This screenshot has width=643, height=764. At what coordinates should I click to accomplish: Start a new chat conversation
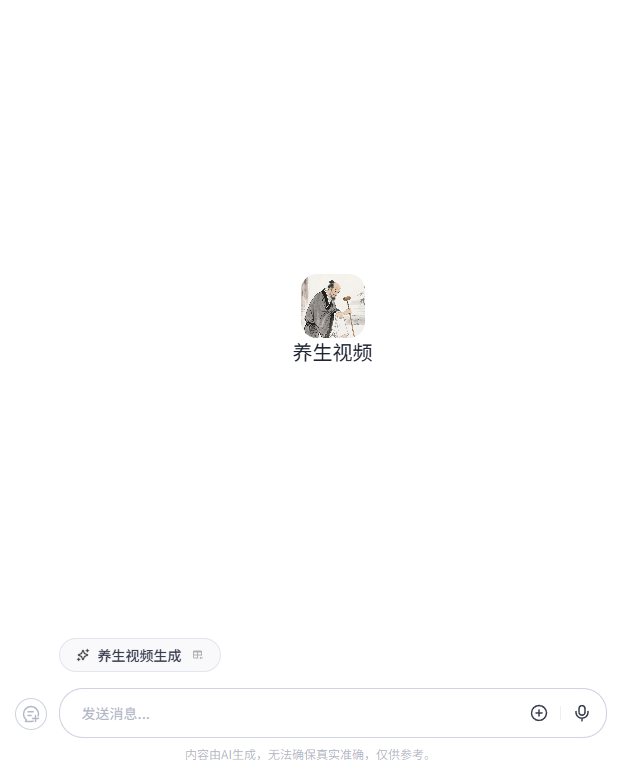tap(31, 714)
